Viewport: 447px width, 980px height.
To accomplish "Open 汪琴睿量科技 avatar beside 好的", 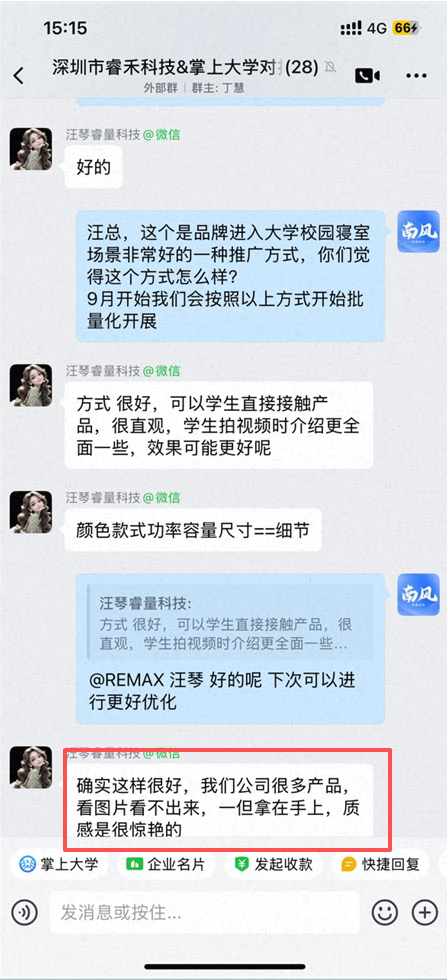I will point(31,149).
